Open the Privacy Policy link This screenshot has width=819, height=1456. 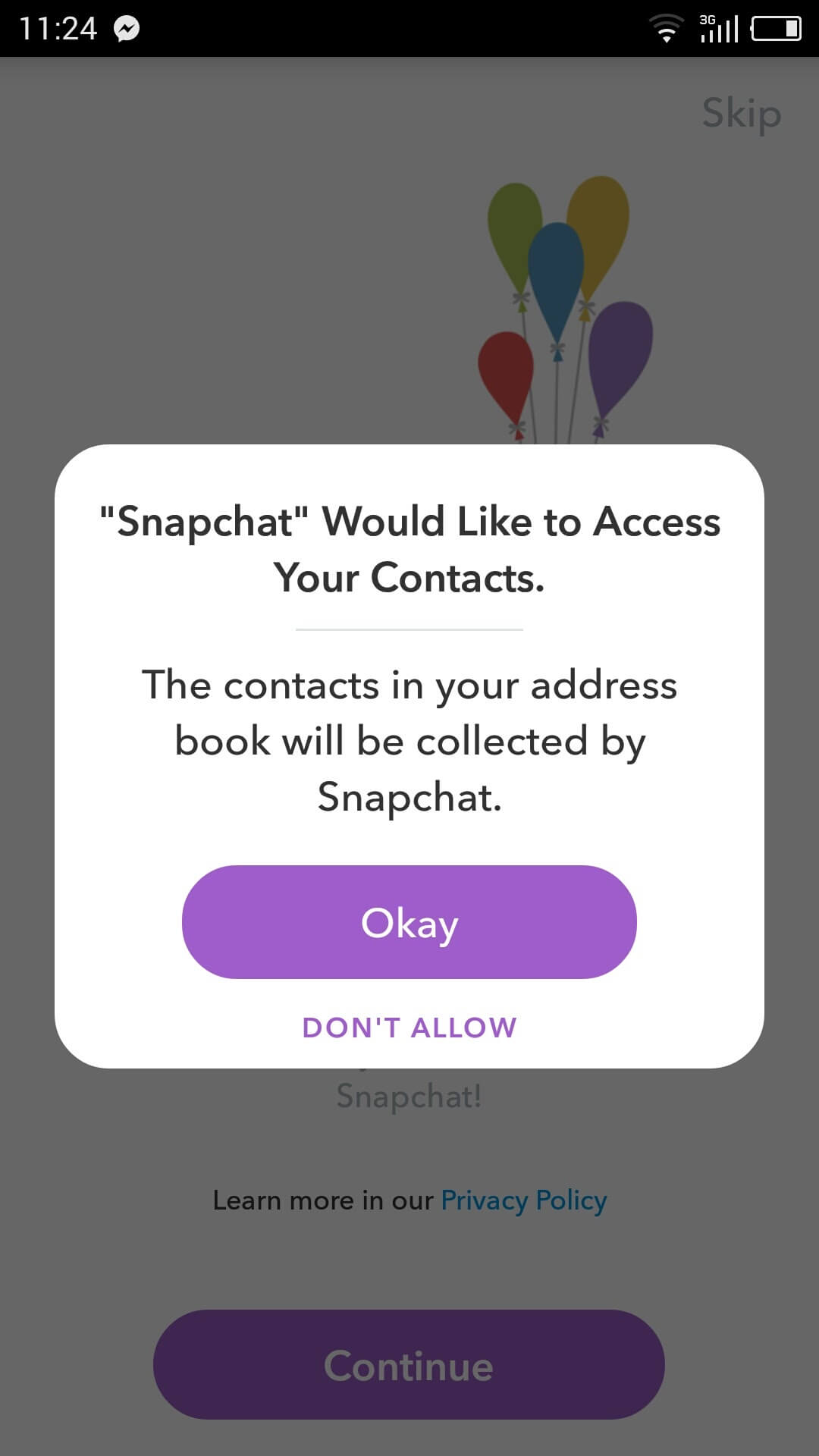524,1200
